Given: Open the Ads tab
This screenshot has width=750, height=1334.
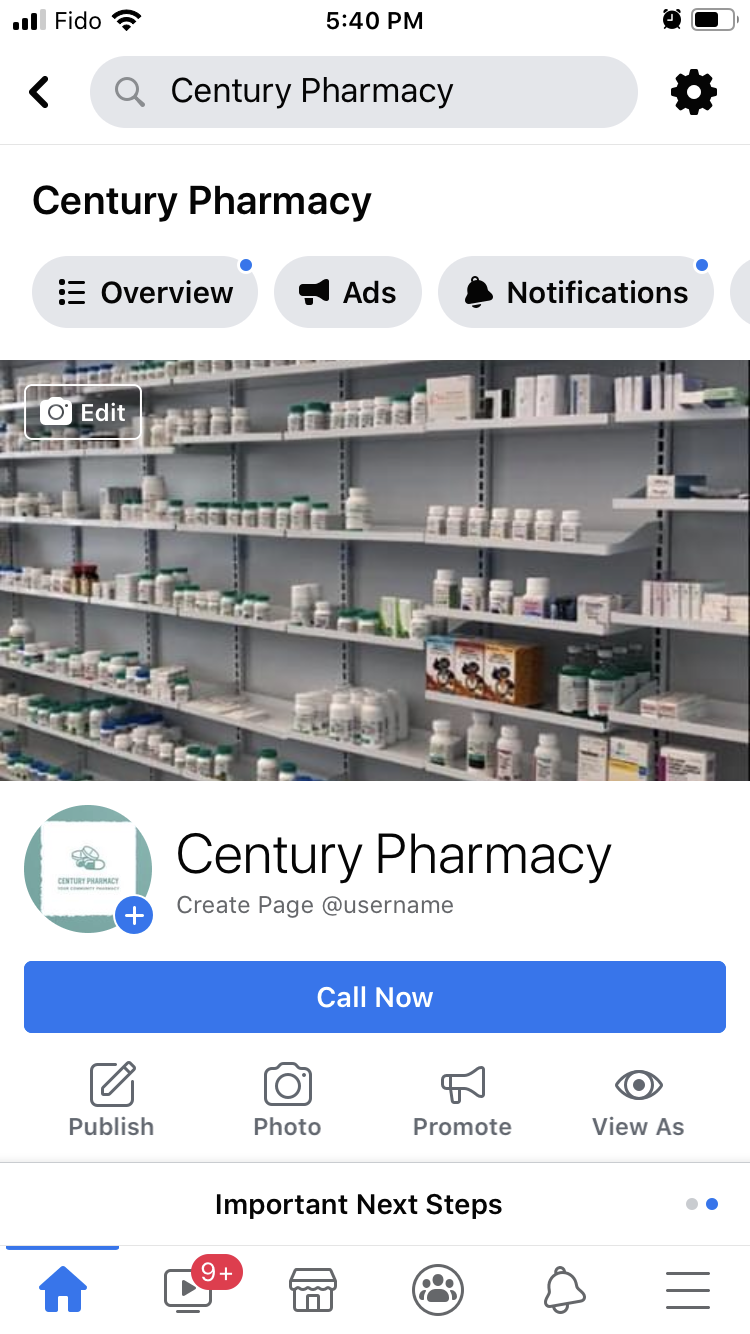Looking at the screenshot, I should (x=348, y=293).
